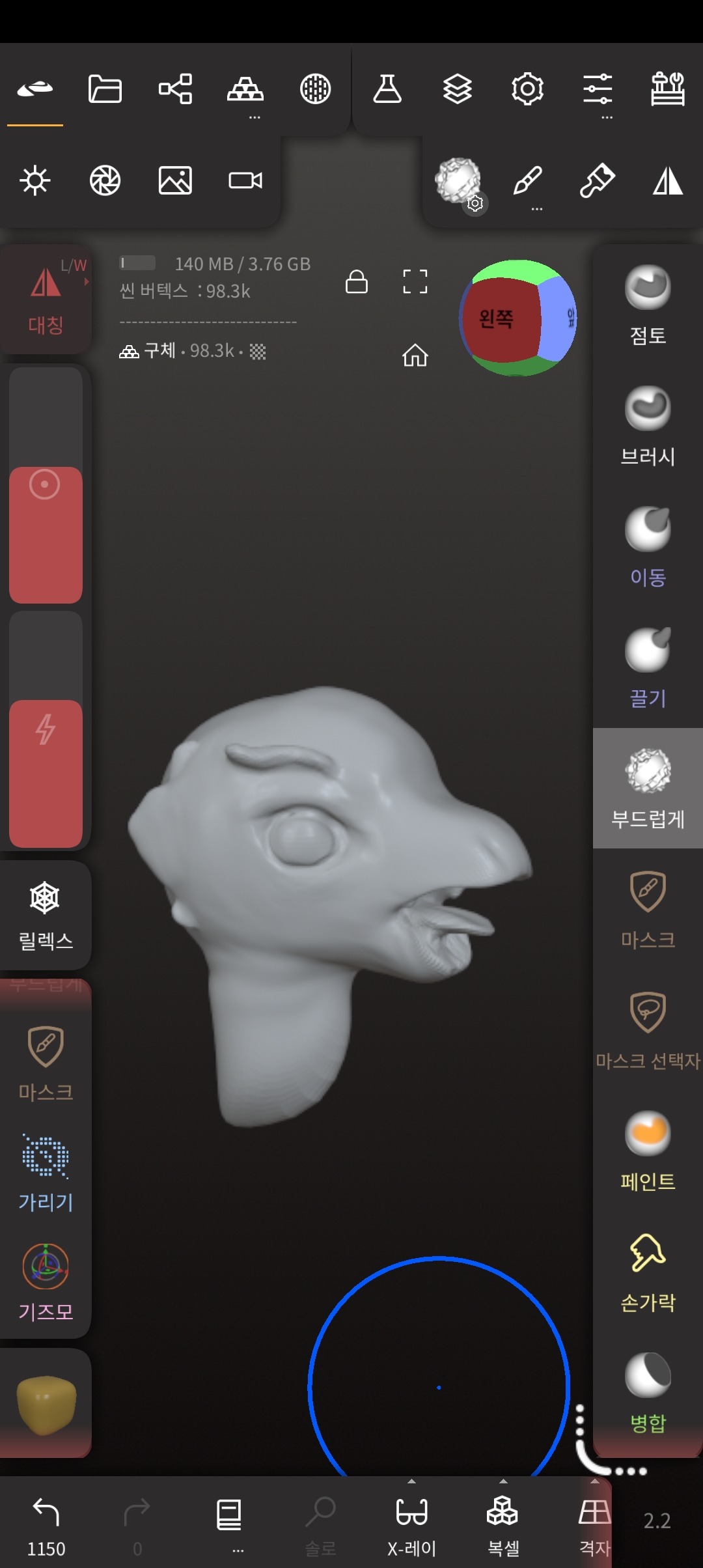This screenshot has width=703, height=1568.
Task: Reset view with the home icon
Action: pyautogui.click(x=415, y=356)
